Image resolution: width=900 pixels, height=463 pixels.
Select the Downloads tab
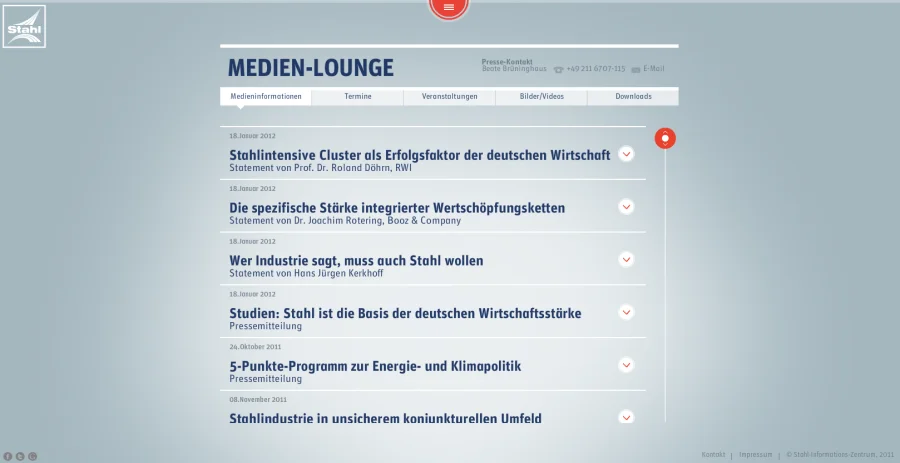pyautogui.click(x=633, y=97)
